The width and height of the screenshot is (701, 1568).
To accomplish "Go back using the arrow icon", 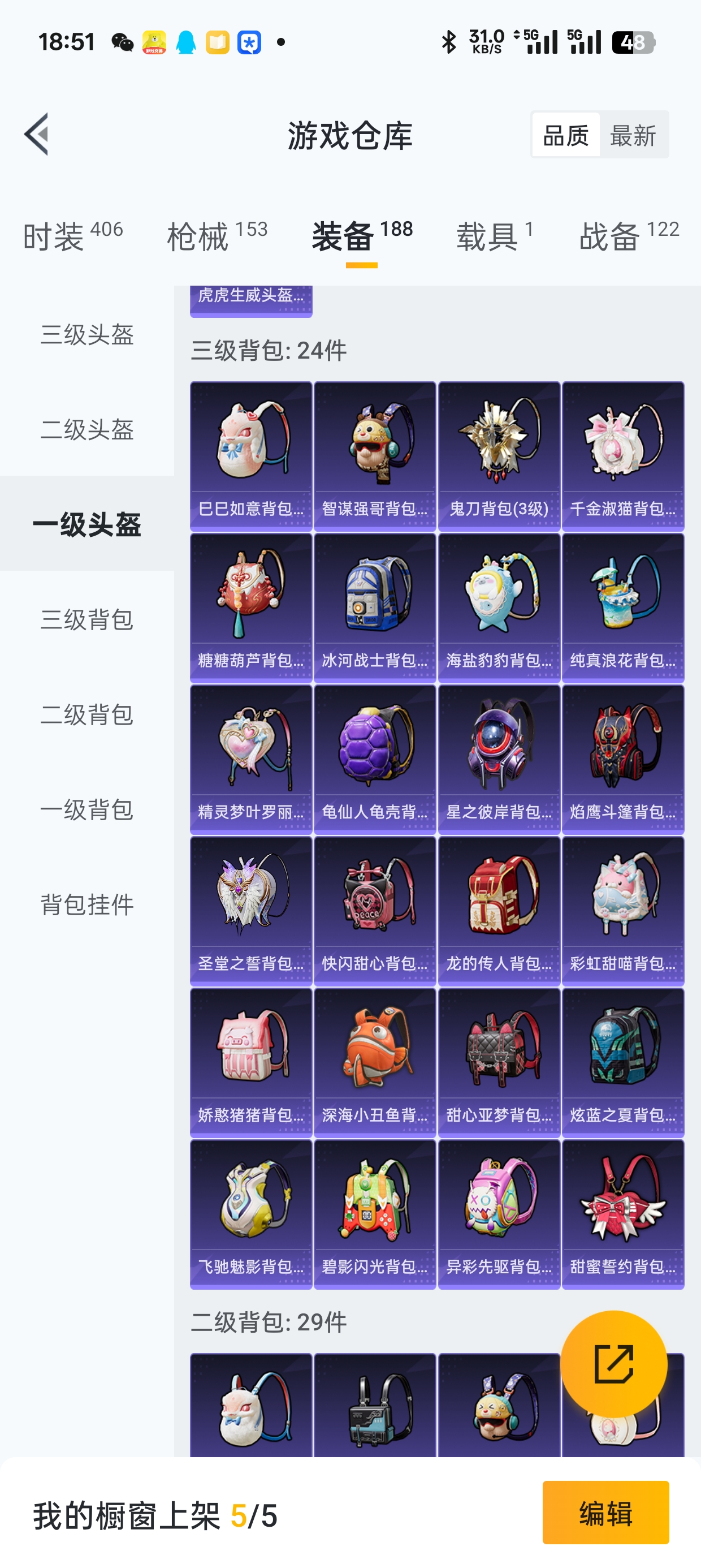I will pyautogui.click(x=37, y=135).
